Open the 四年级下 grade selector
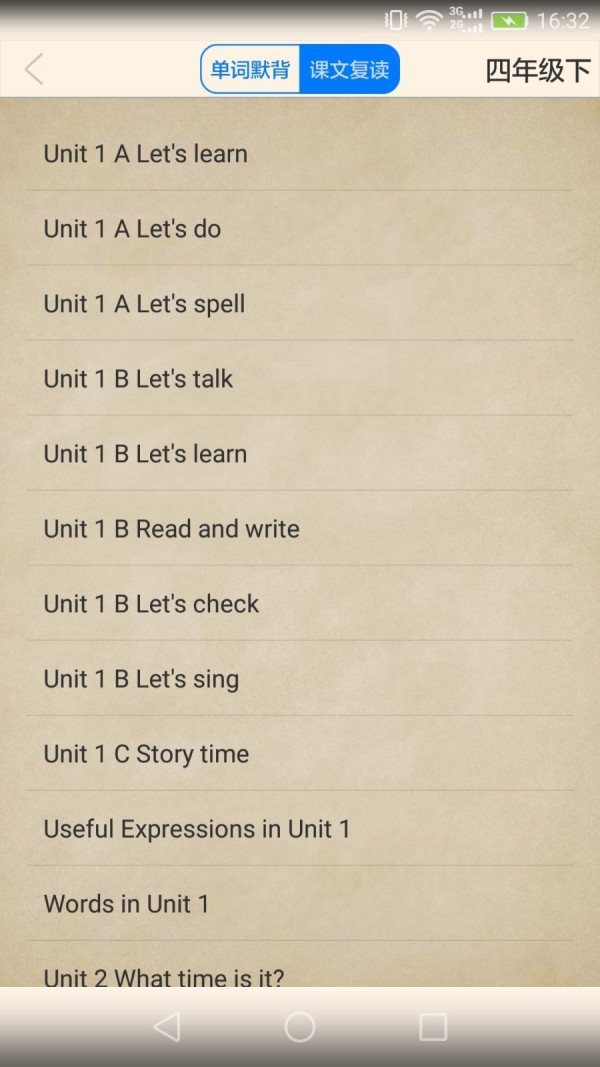The image size is (600, 1067). pos(537,71)
